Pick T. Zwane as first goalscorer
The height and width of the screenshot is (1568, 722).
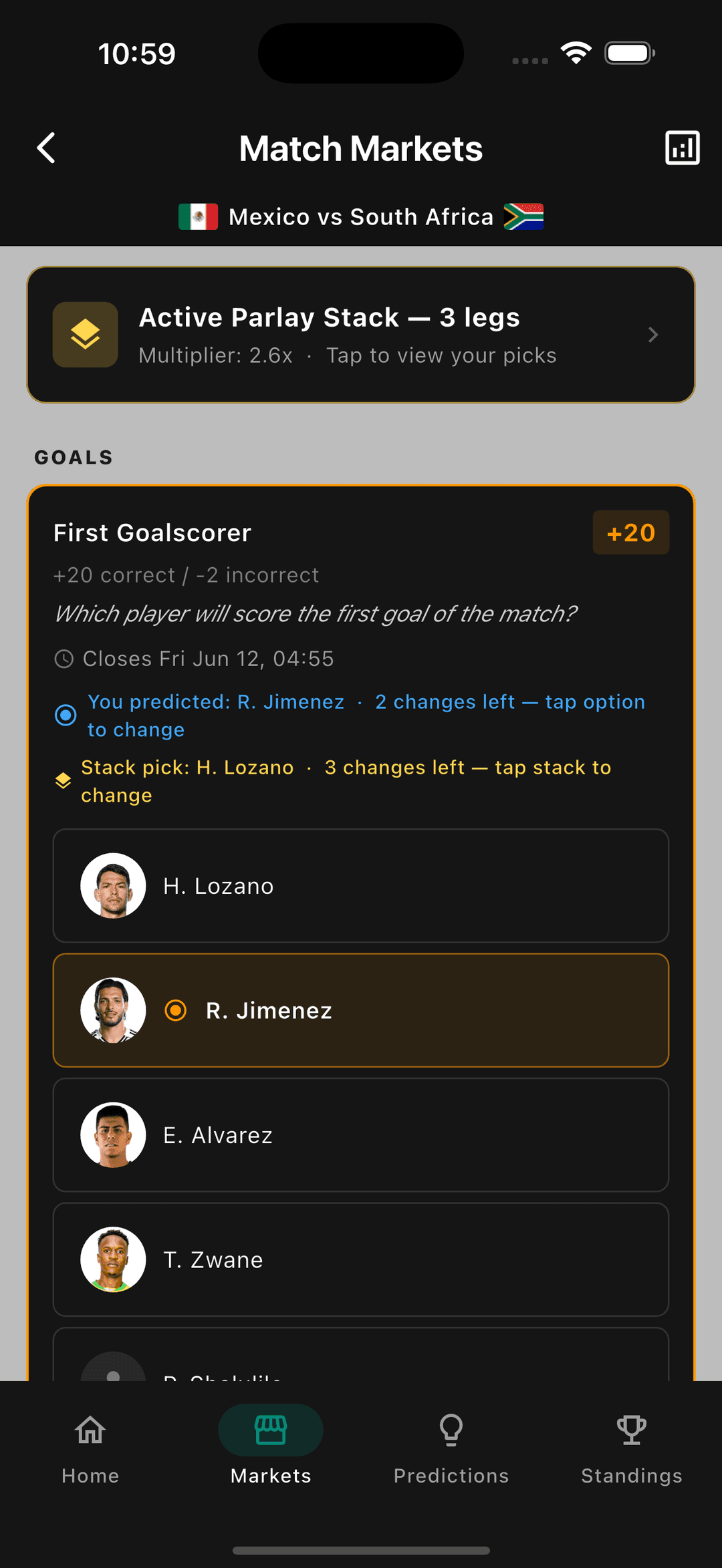click(360, 1259)
